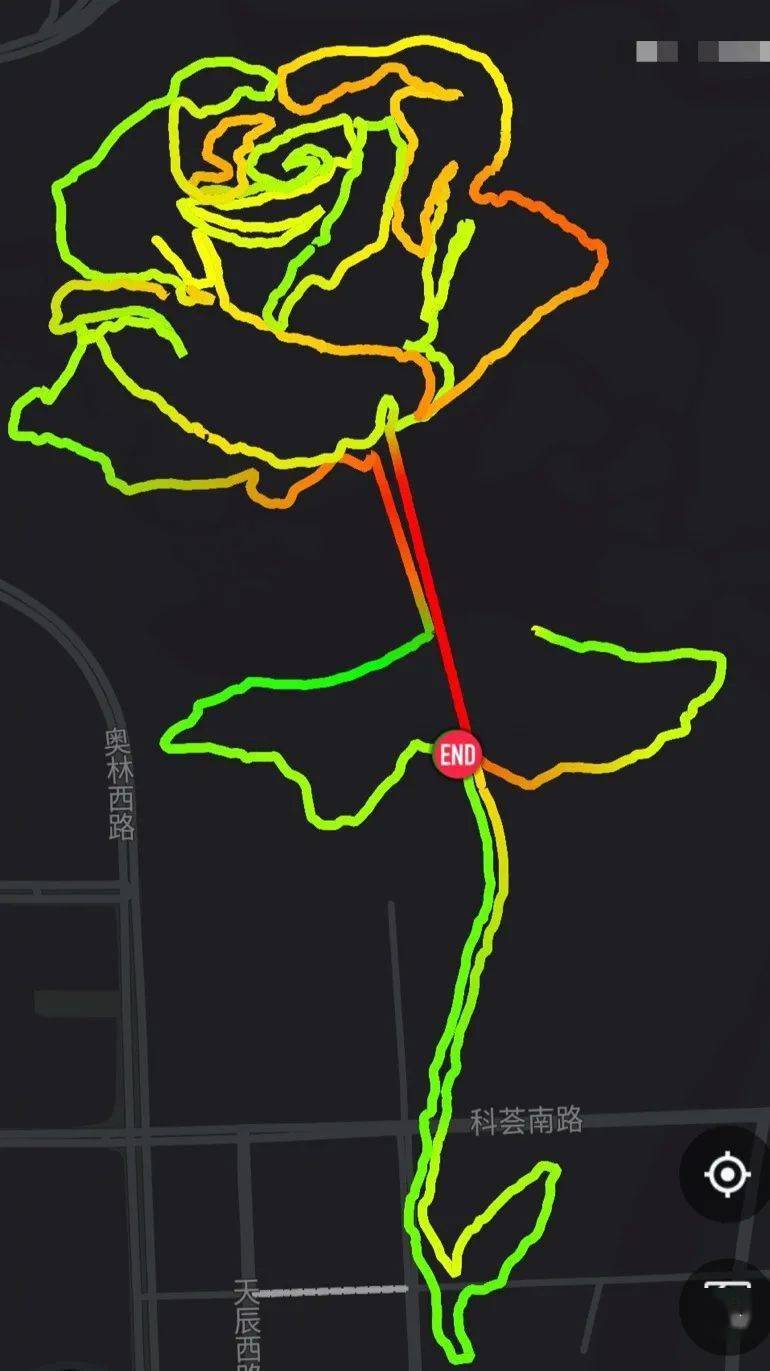Recenter the map with the location button
Image resolution: width=770 pixels, height=1371 pixels.
(727, 1174)
